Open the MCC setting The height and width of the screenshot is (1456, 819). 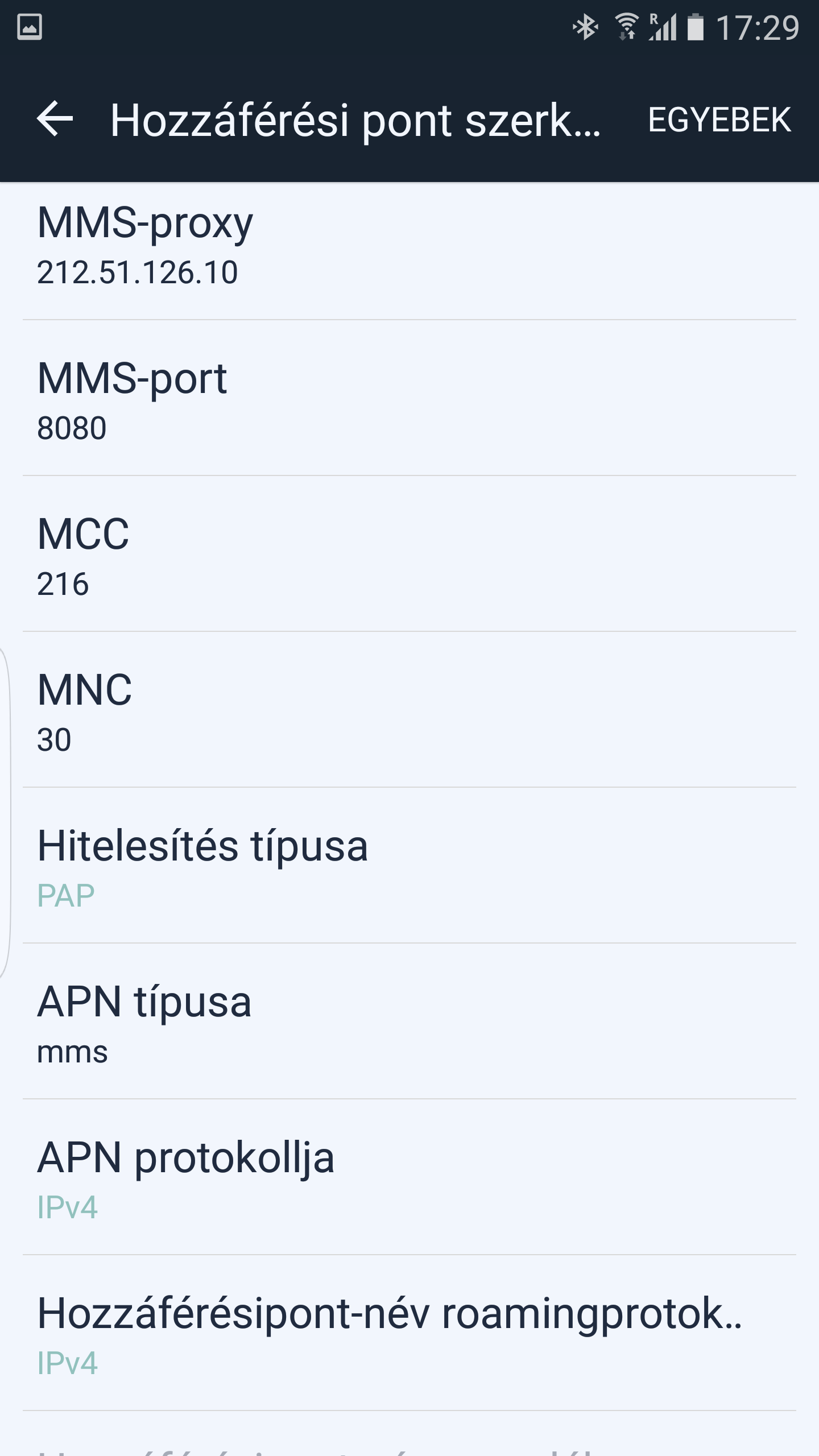point(409,554)
